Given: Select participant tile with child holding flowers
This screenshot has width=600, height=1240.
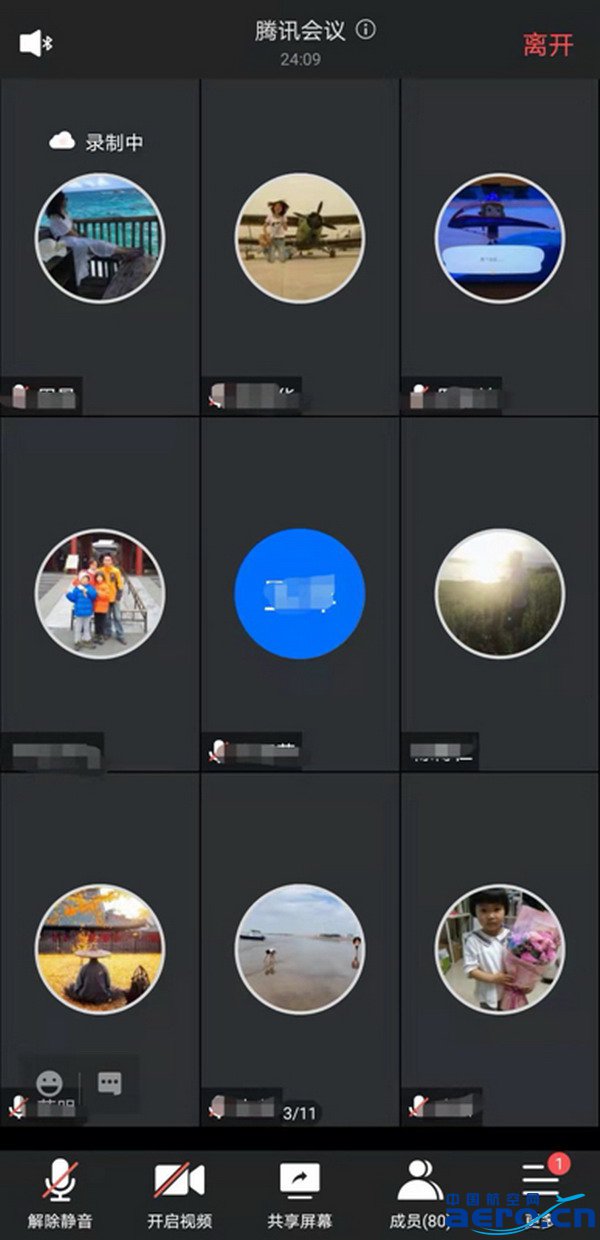Looking at the screenshot, I should [500, 948].
